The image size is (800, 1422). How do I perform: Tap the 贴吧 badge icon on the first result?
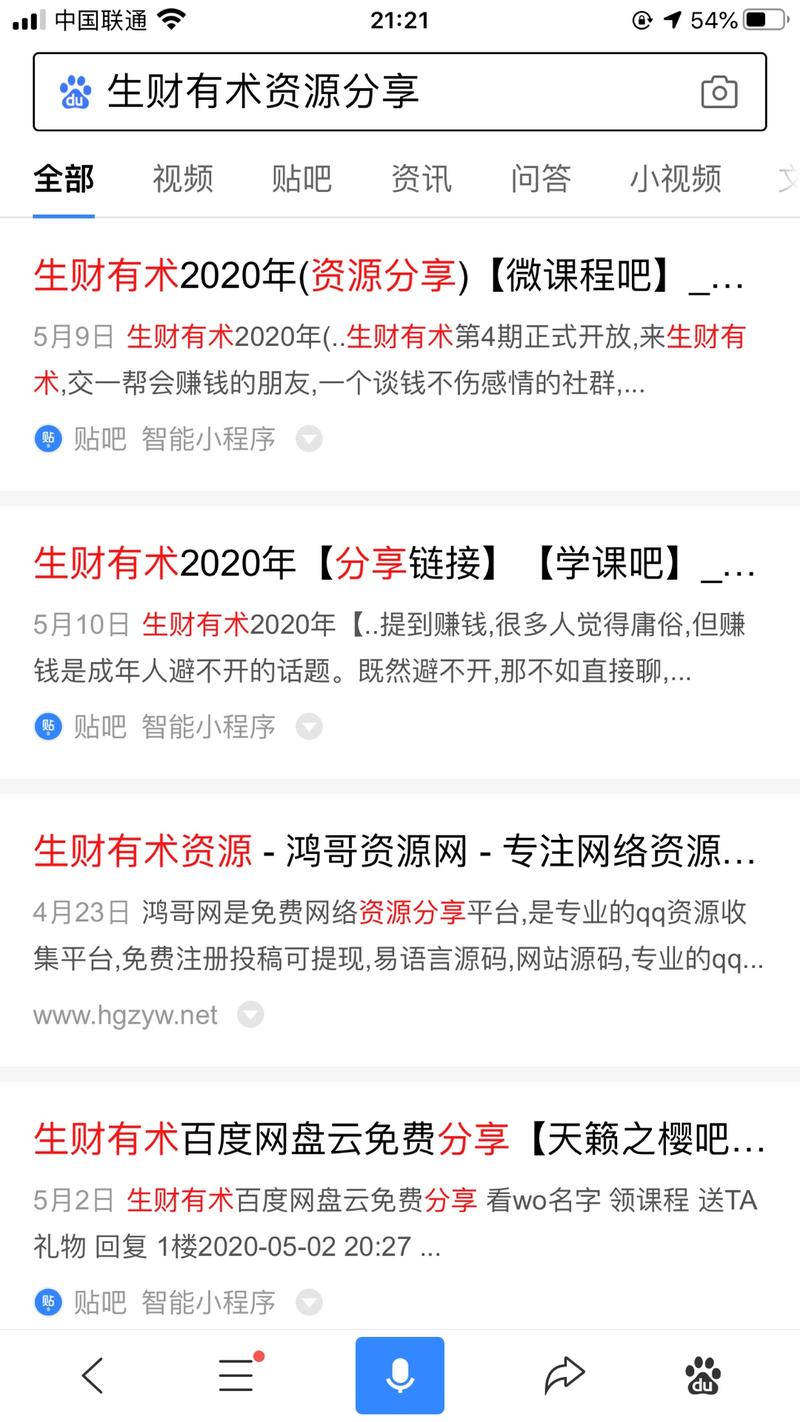pyautogui.click(x=48, y=438)
